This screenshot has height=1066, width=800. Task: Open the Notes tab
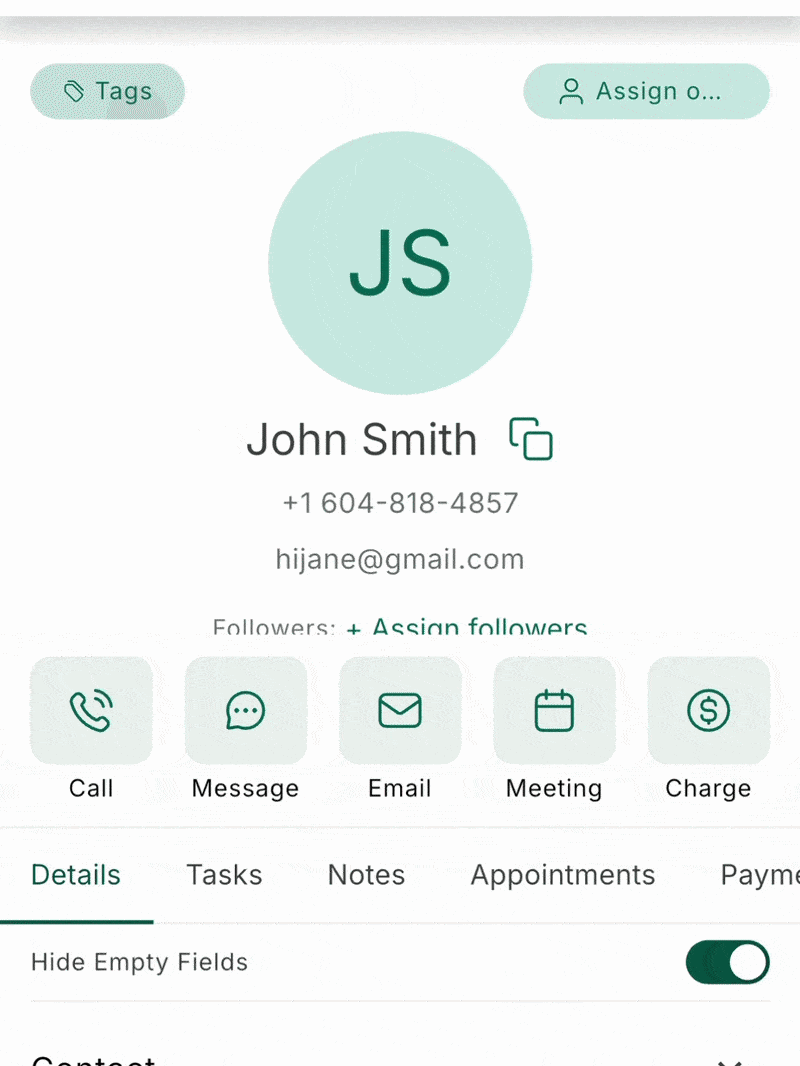point(366,875)
